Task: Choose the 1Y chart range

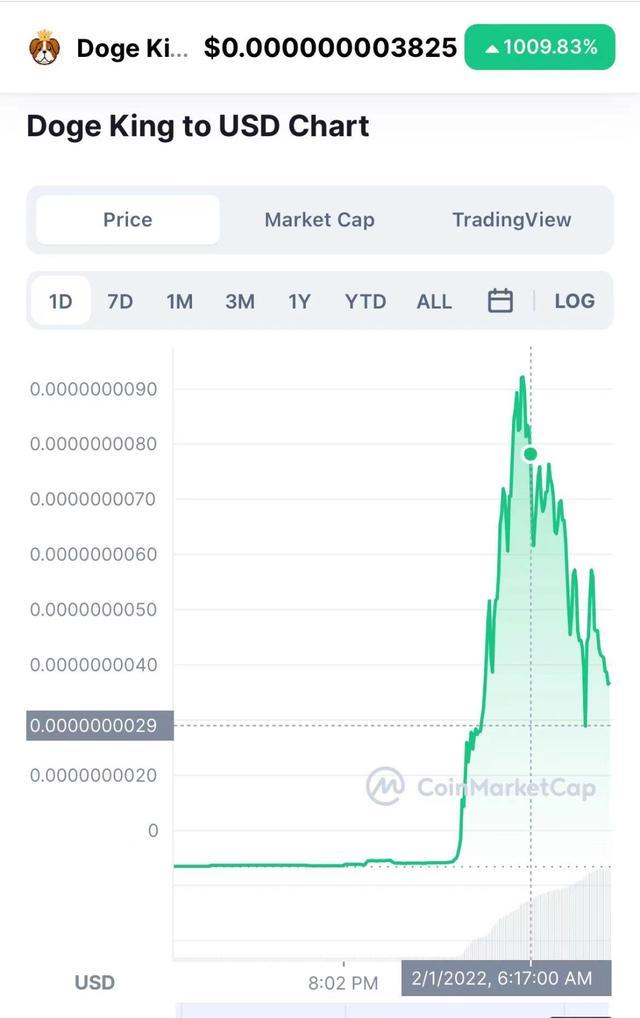Action: pos(299,301)
